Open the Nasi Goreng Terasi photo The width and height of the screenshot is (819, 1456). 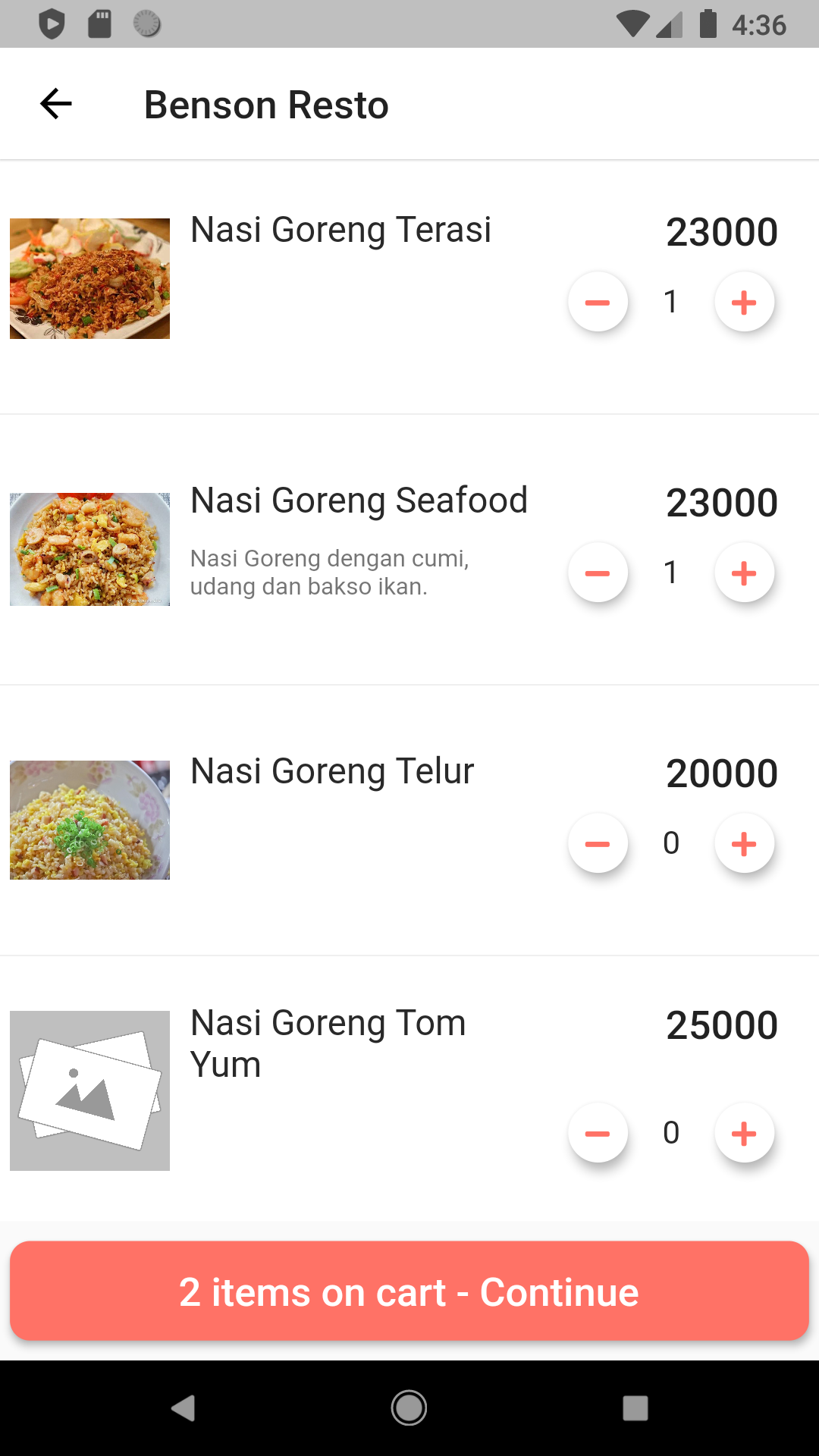tap(89, 278)
